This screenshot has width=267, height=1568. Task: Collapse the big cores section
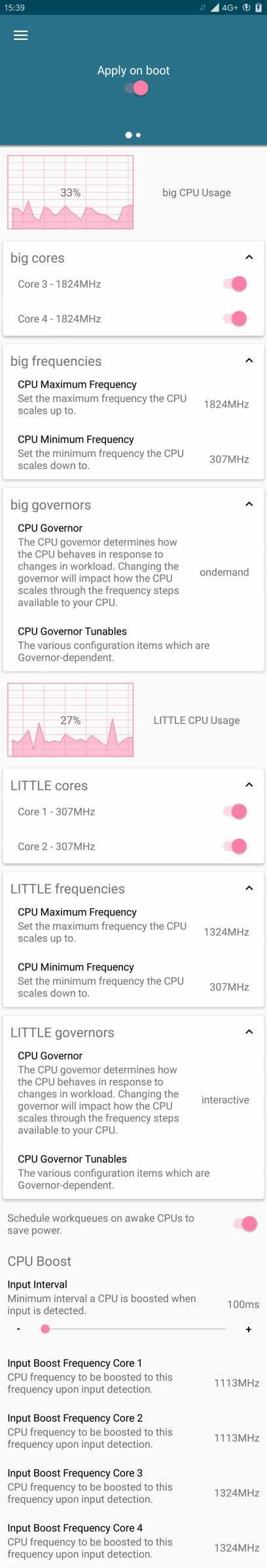click(249, 257)
